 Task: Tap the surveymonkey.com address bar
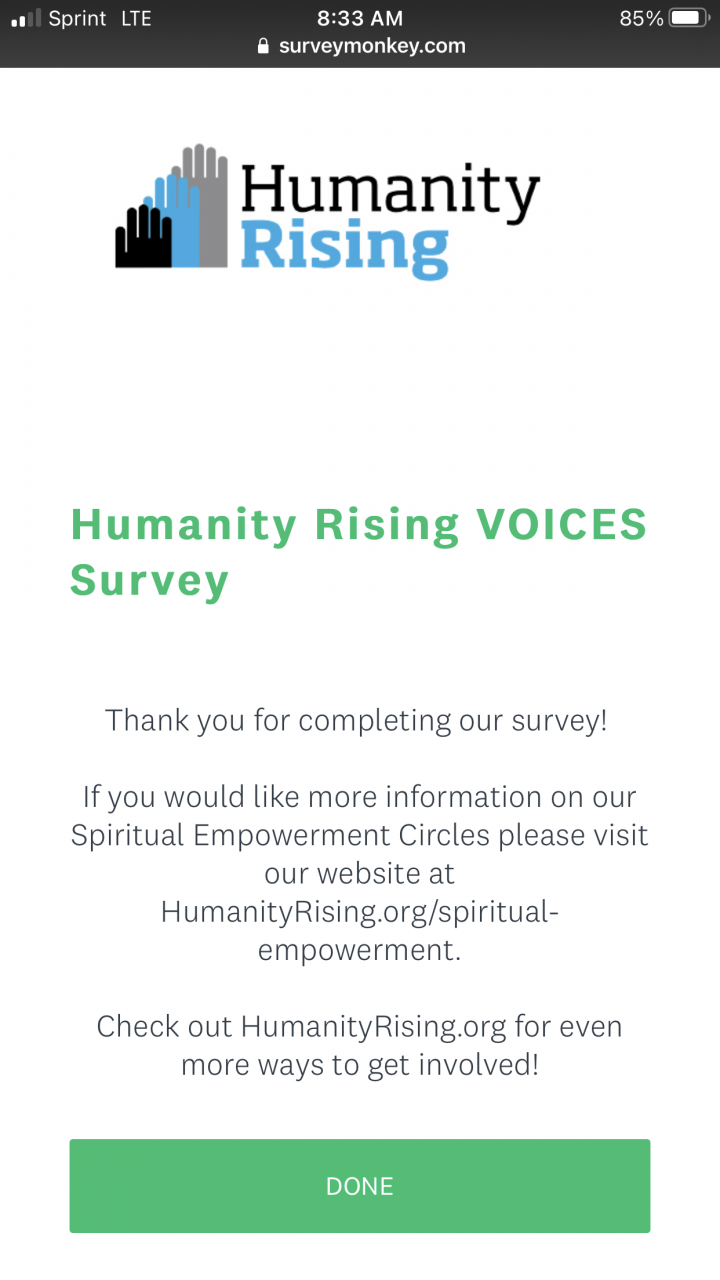360,46
